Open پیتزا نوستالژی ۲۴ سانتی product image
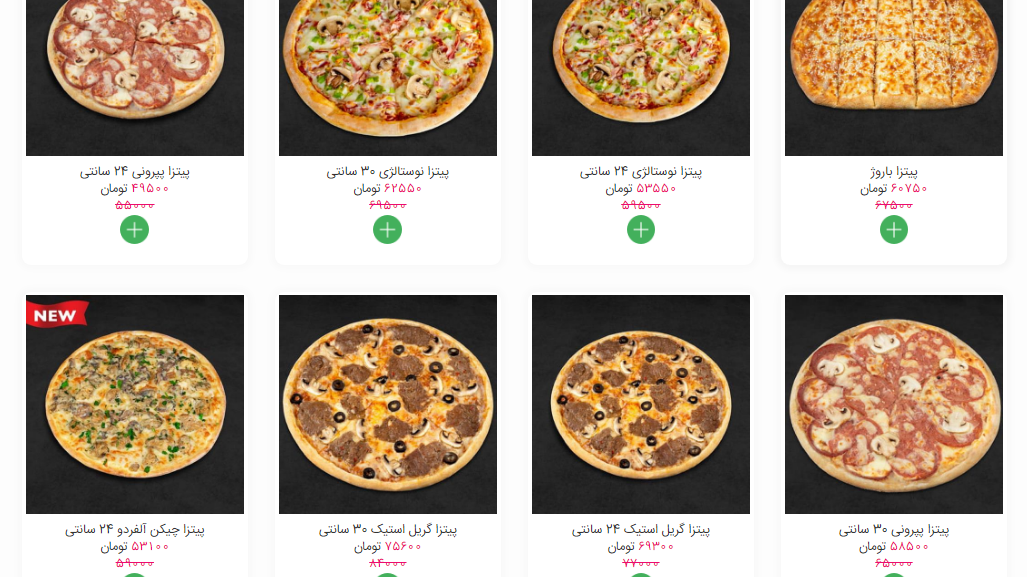Screen dimensions: 1027x577 tap(641, 70)
